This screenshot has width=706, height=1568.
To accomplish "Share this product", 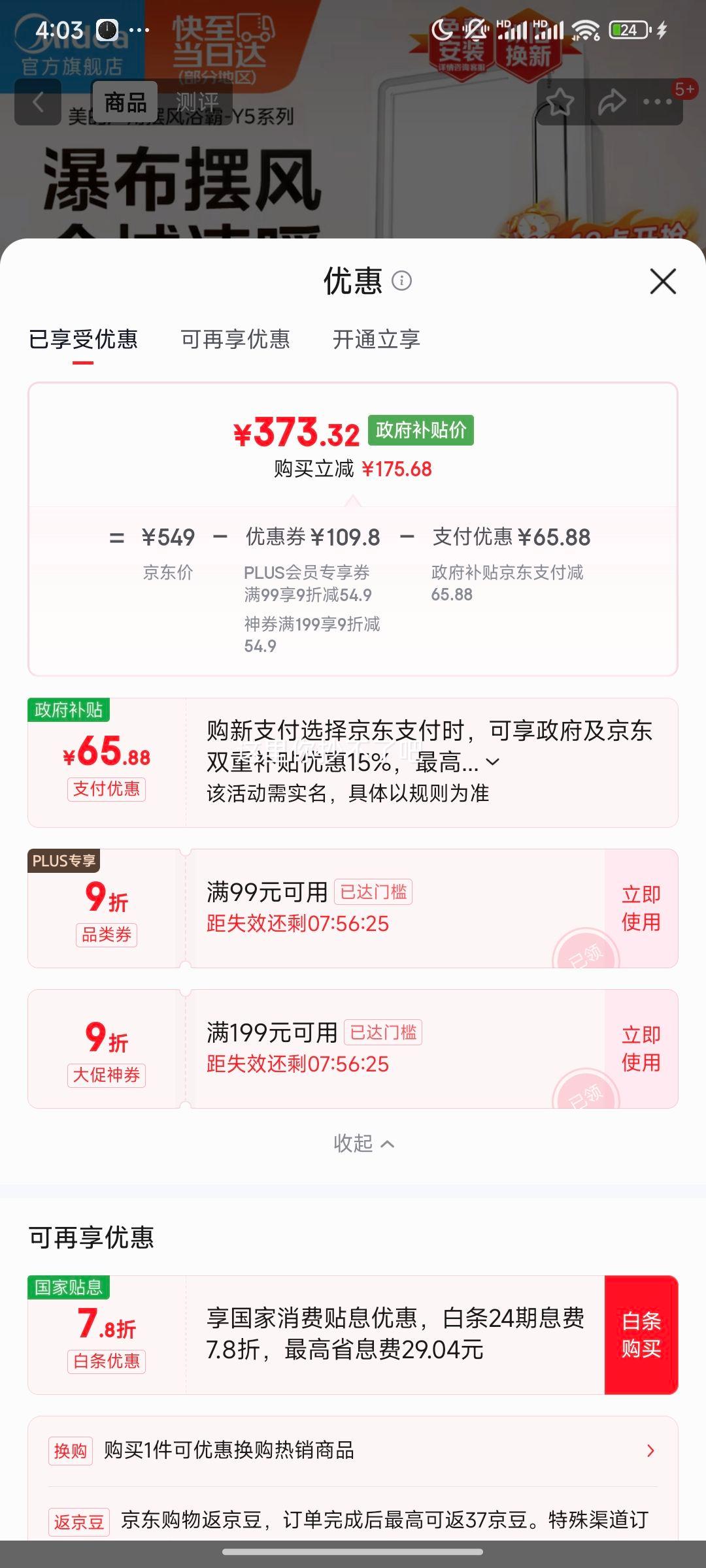I will pyautogui.click(x=611, y=102).
